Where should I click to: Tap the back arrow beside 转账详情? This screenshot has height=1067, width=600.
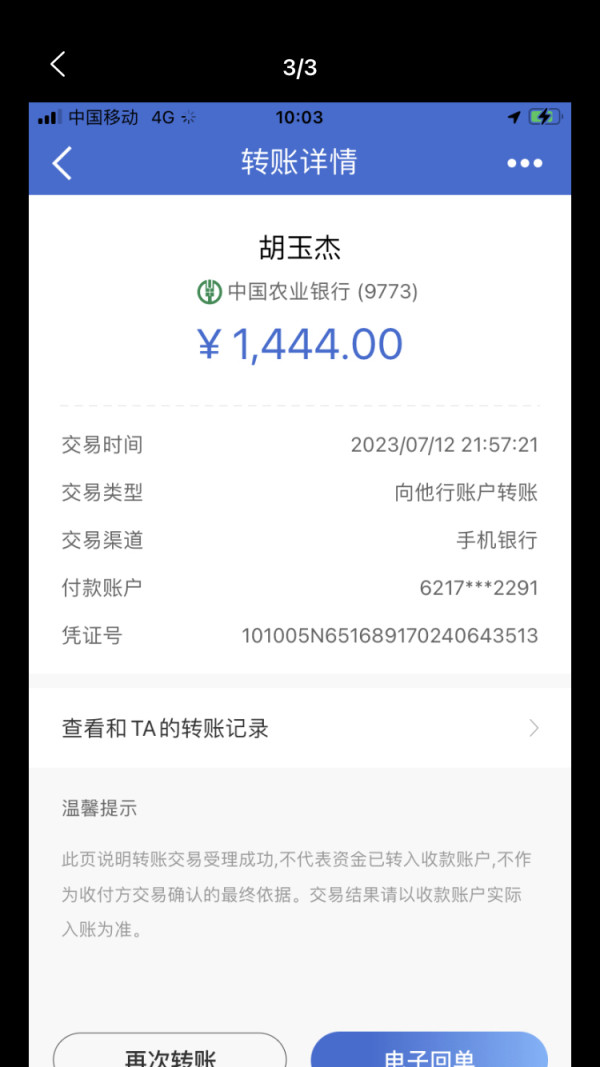click(x=62, y=163)
